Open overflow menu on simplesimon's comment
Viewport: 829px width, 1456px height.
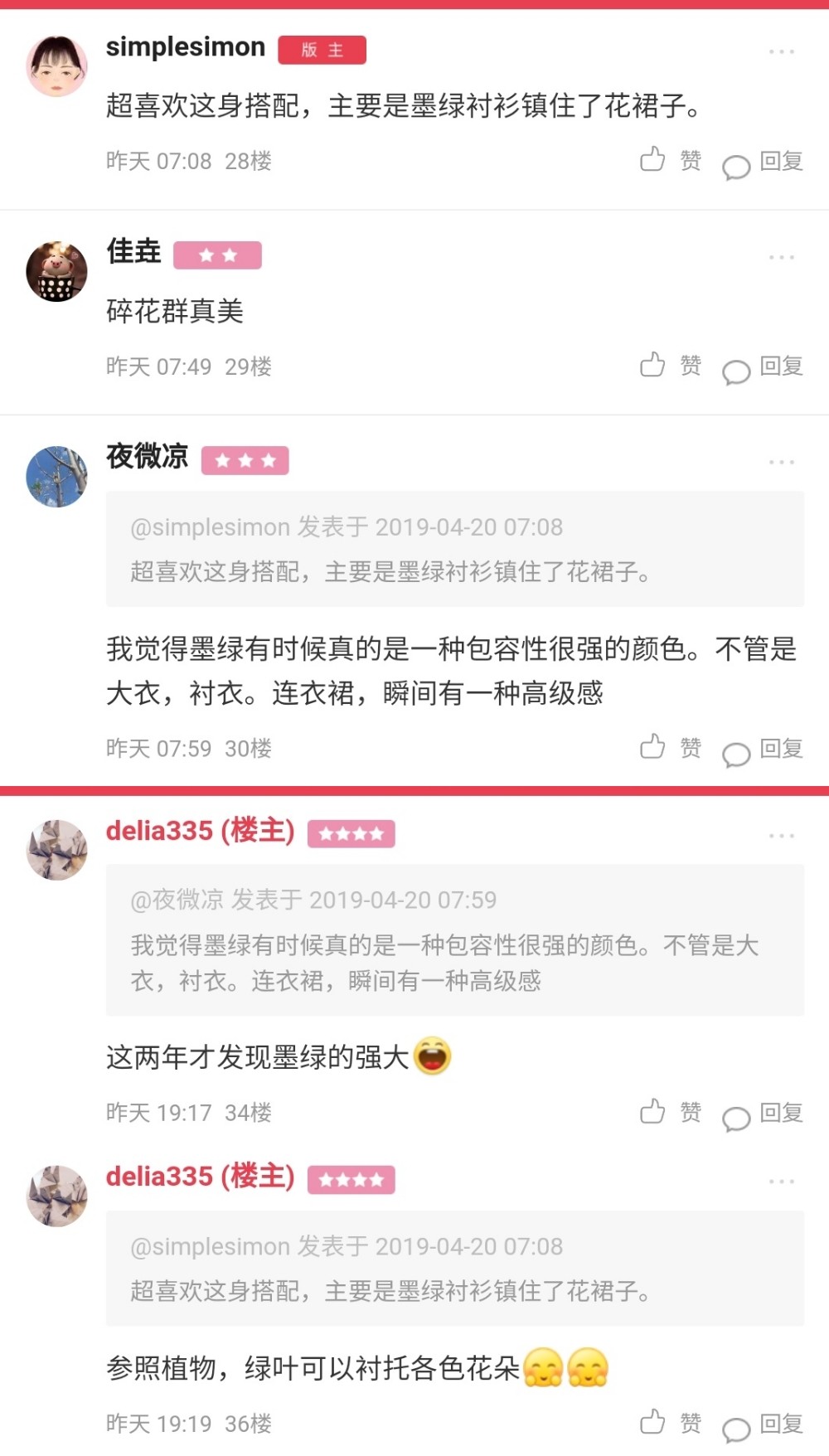click(781, 51)
